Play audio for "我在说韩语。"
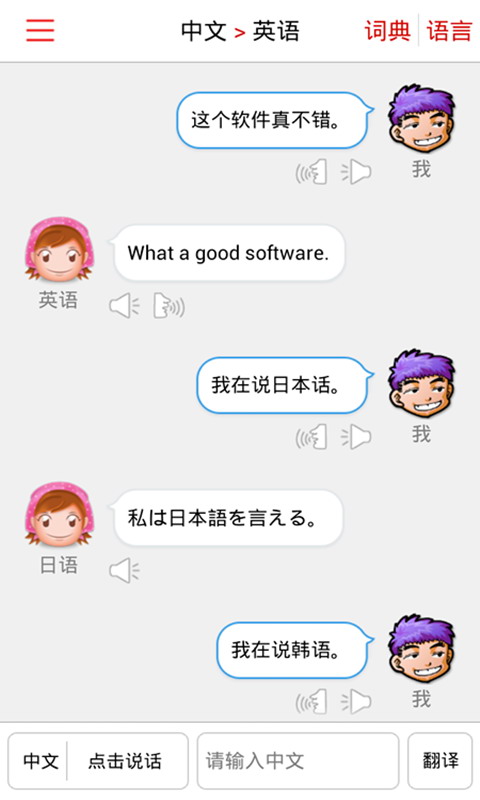Viewport: 480px width, 800px height. 356,702
